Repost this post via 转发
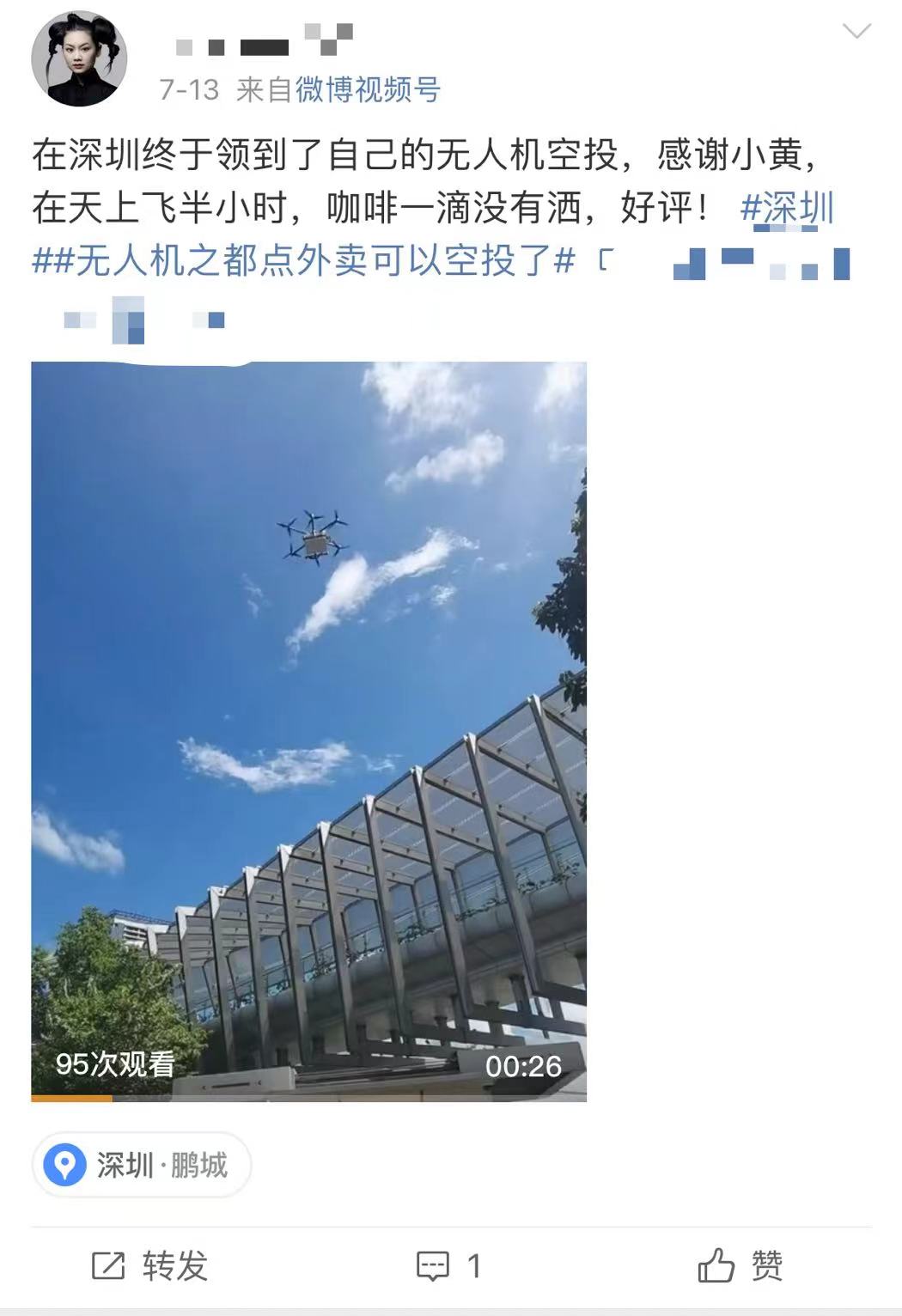The width and height of the screenshot is (902, 1316). click(x=149, y=1265)
